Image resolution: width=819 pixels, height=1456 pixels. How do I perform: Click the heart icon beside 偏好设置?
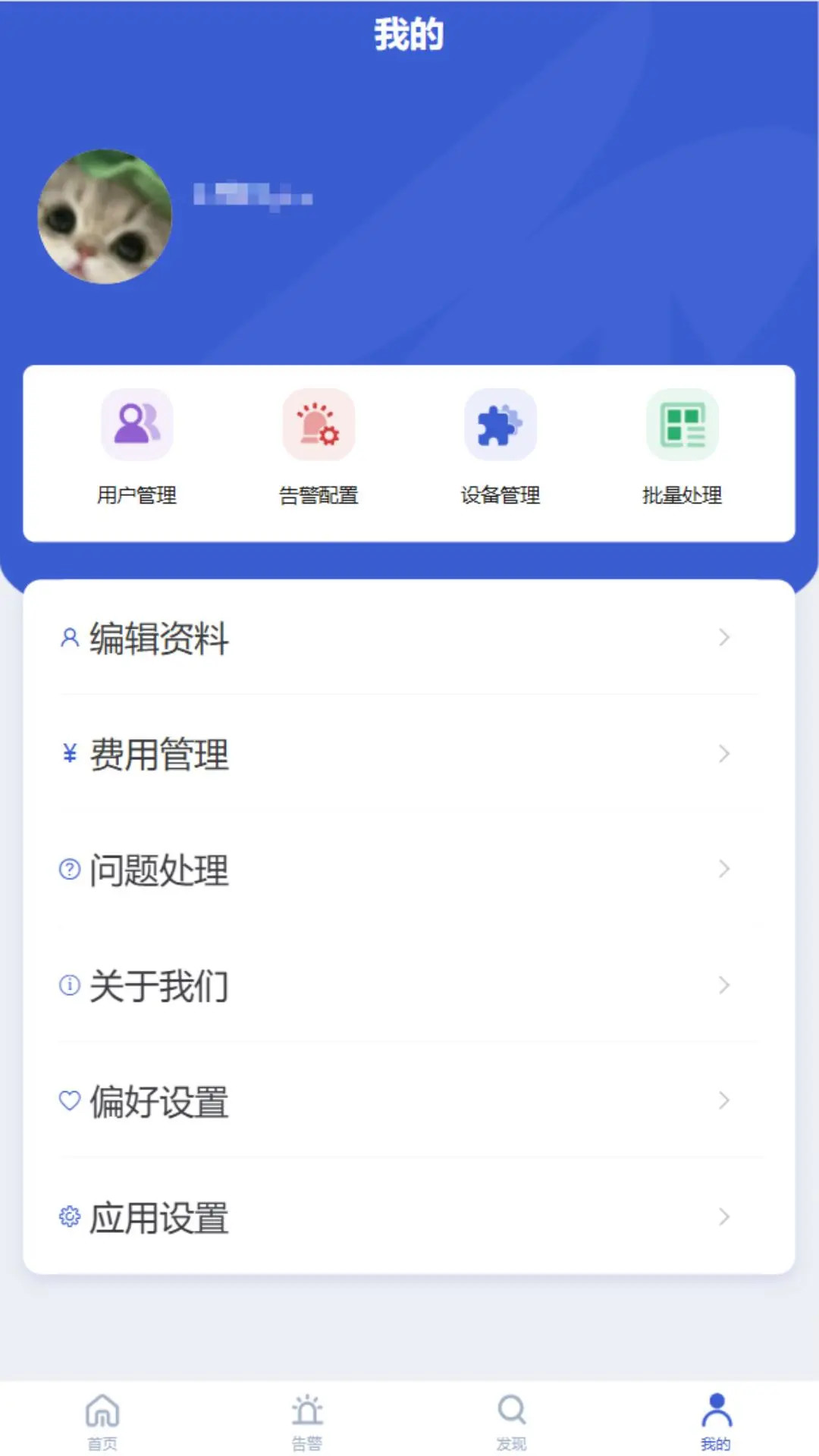tap(69, 1102)
